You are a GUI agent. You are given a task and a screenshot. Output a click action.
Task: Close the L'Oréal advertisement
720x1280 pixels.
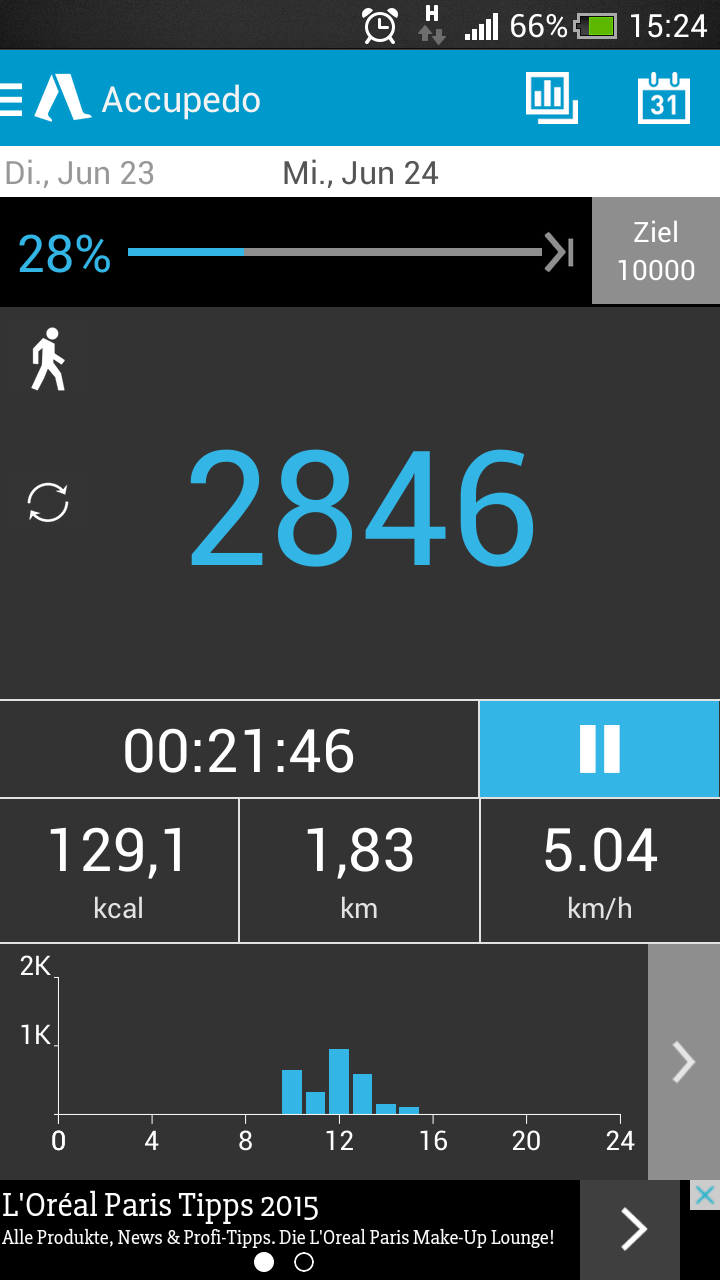click(x=705, y=1195)
